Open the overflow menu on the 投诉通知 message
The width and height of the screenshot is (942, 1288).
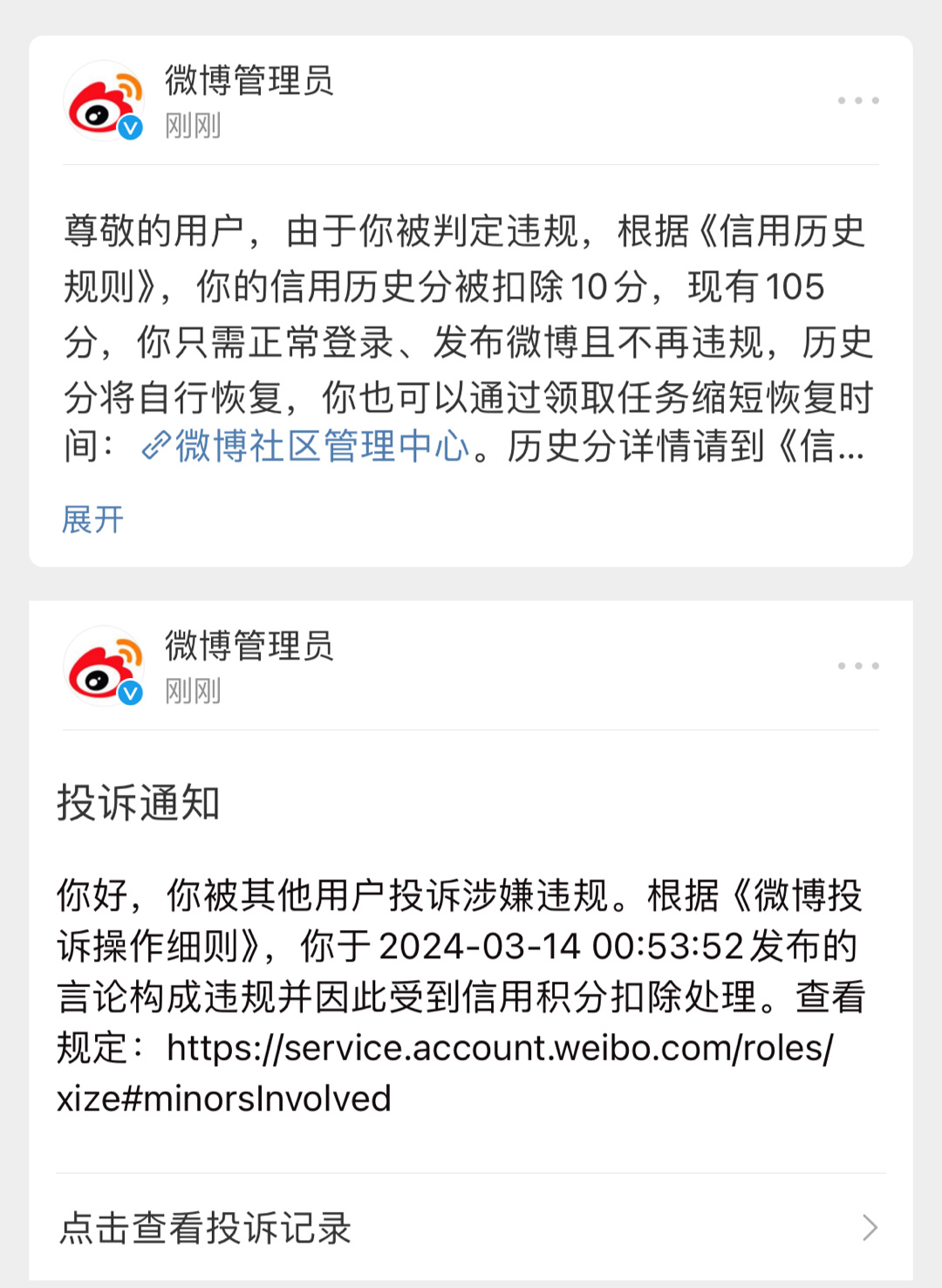point(858,666)
